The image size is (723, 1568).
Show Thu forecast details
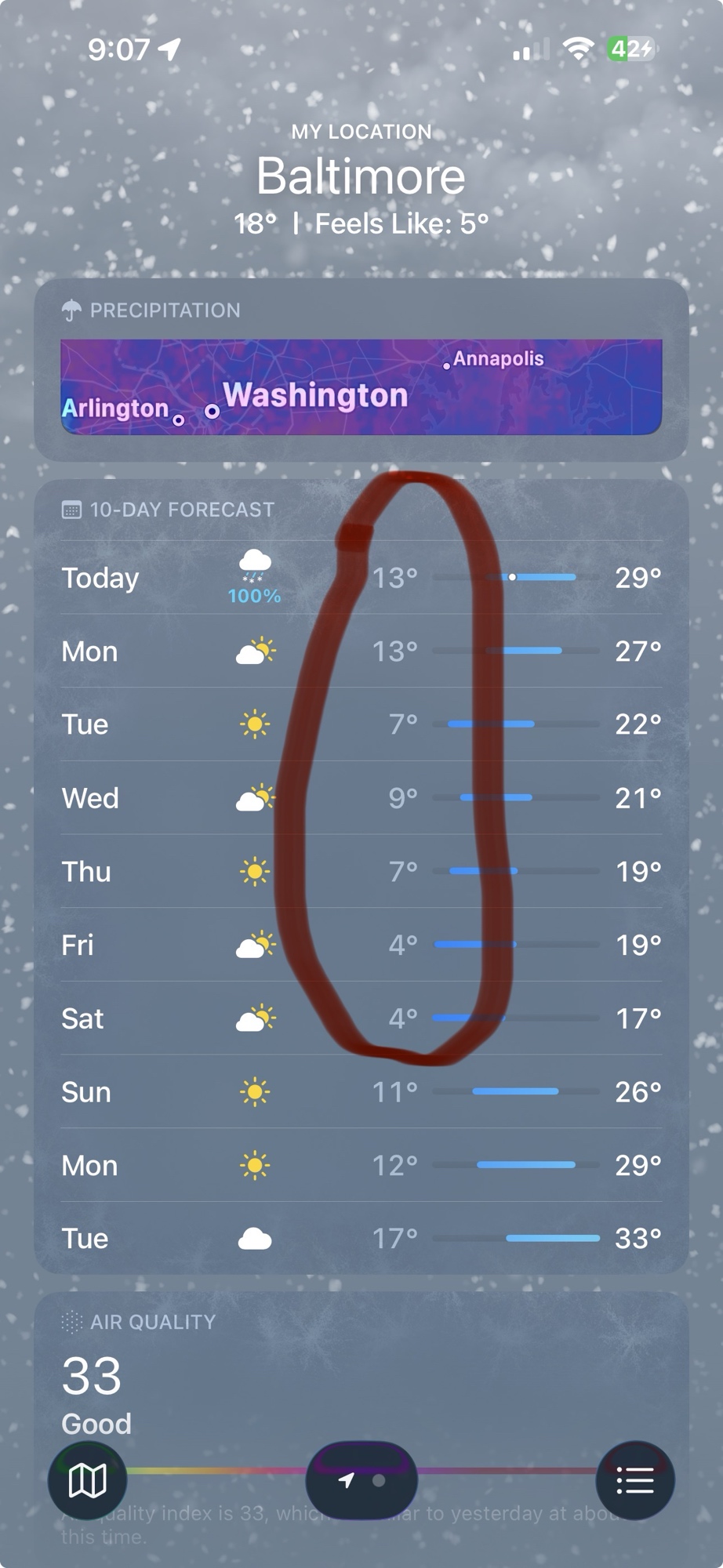361,872
